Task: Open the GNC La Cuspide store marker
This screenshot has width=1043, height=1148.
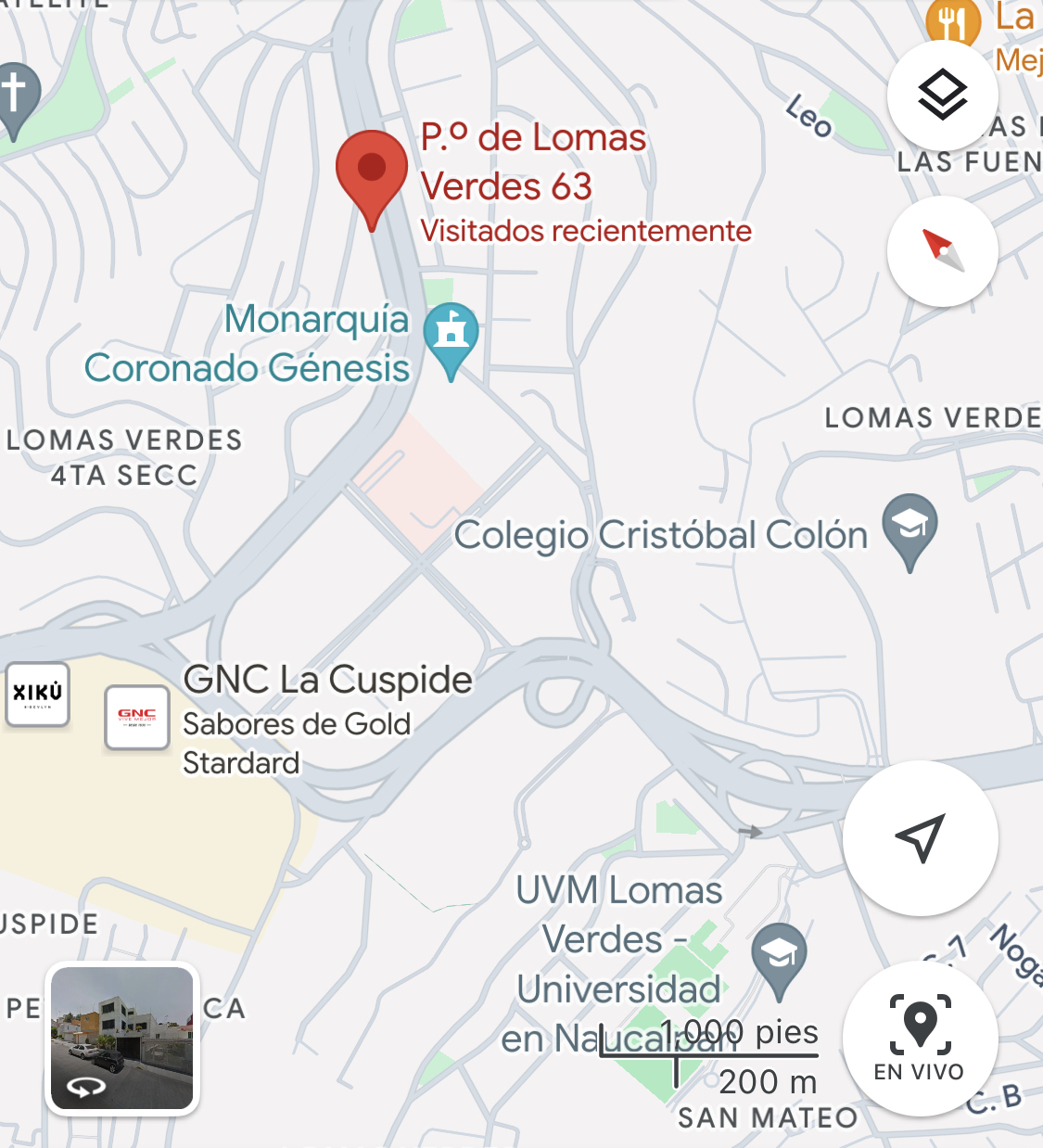Action: [137, 717]
